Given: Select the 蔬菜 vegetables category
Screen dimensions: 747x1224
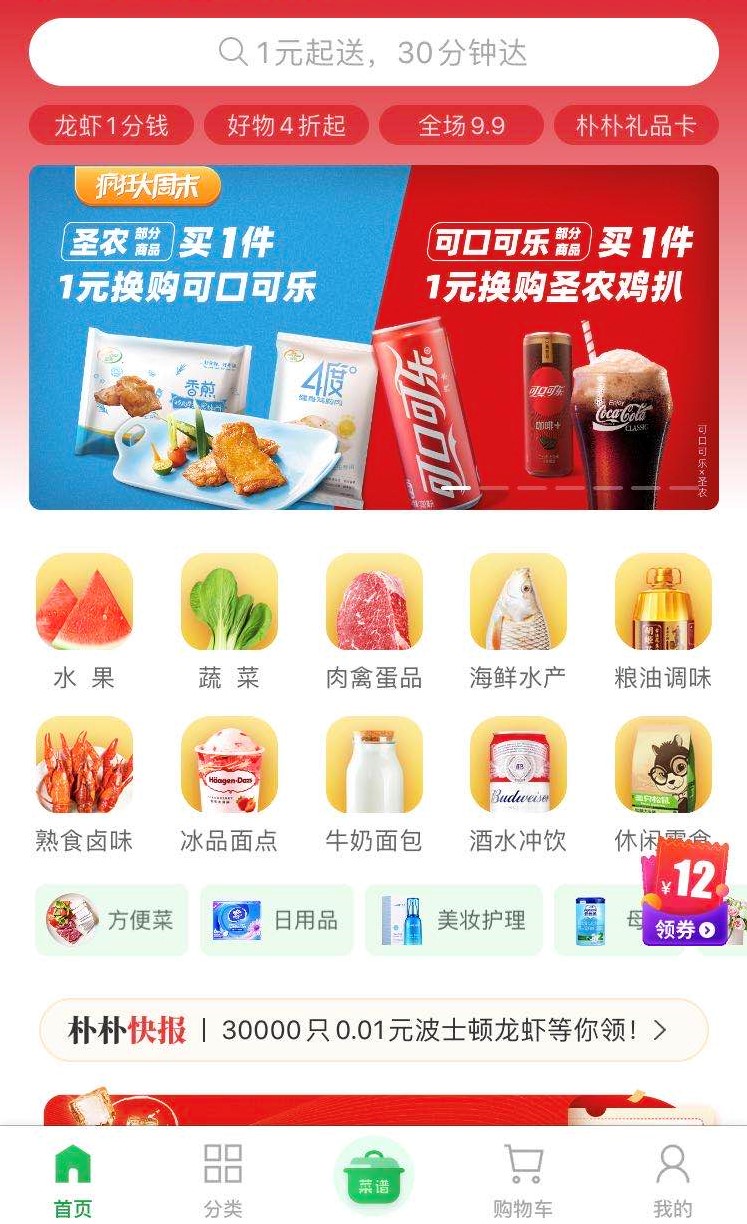Looking at the screenshot, I should pos(229,602).
